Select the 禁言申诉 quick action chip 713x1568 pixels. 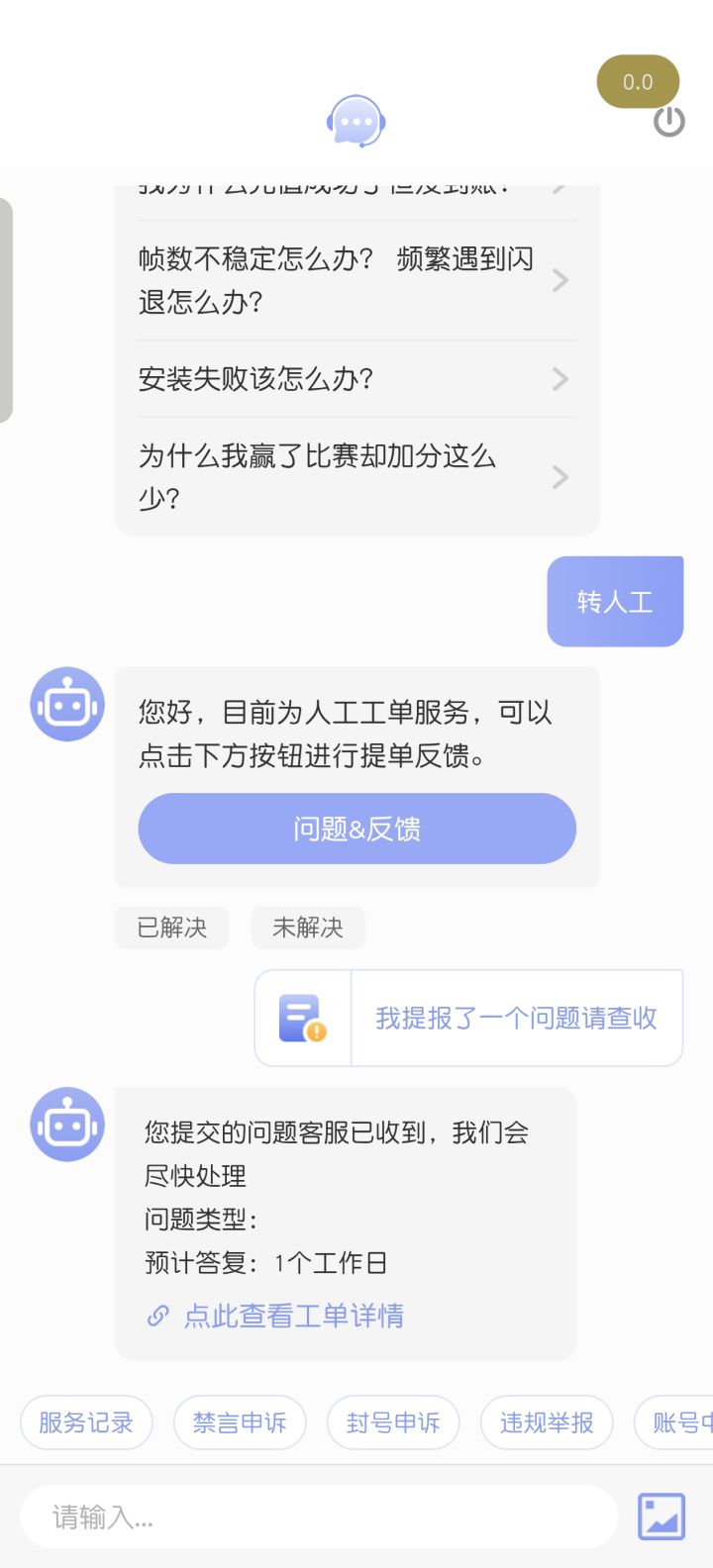pos(239,1421)
